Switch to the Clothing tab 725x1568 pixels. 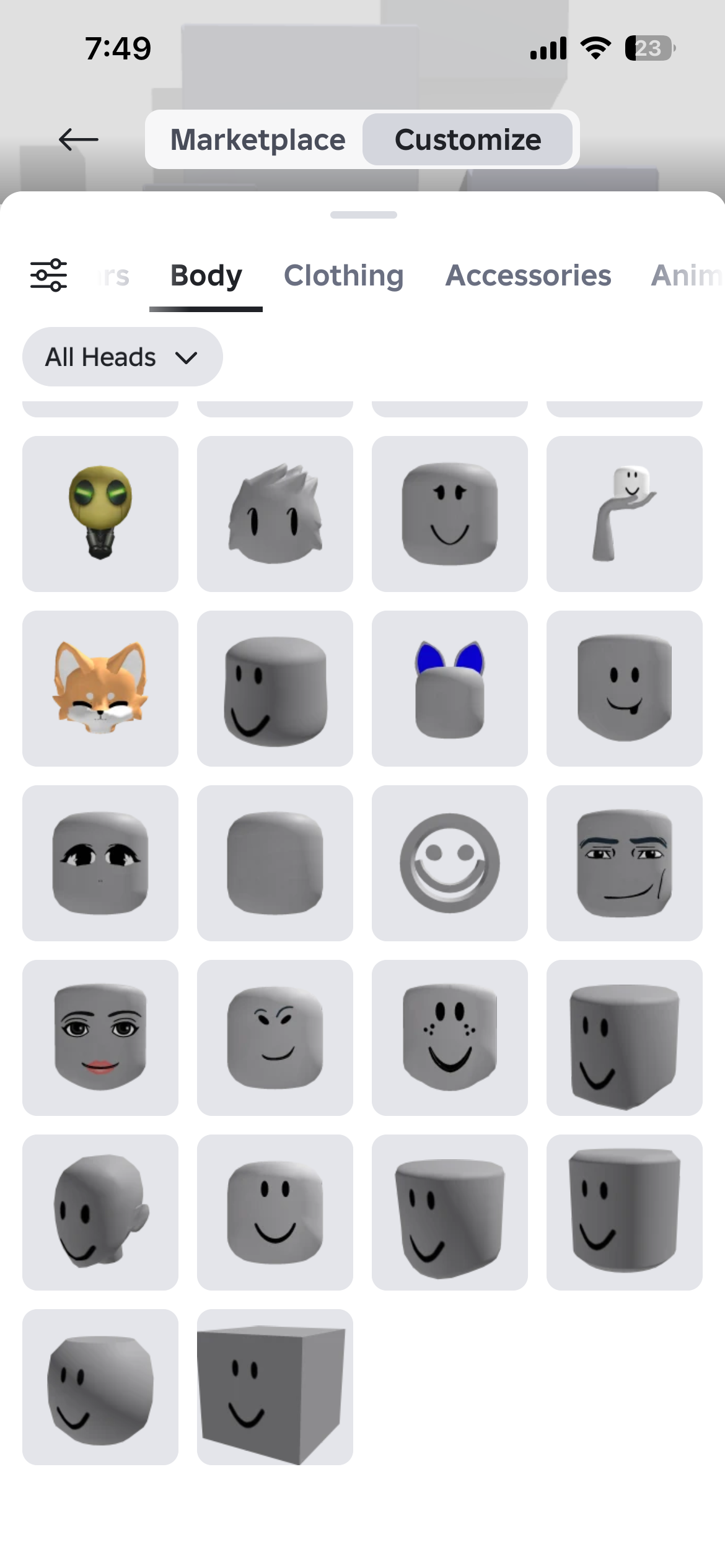[344, 276]
